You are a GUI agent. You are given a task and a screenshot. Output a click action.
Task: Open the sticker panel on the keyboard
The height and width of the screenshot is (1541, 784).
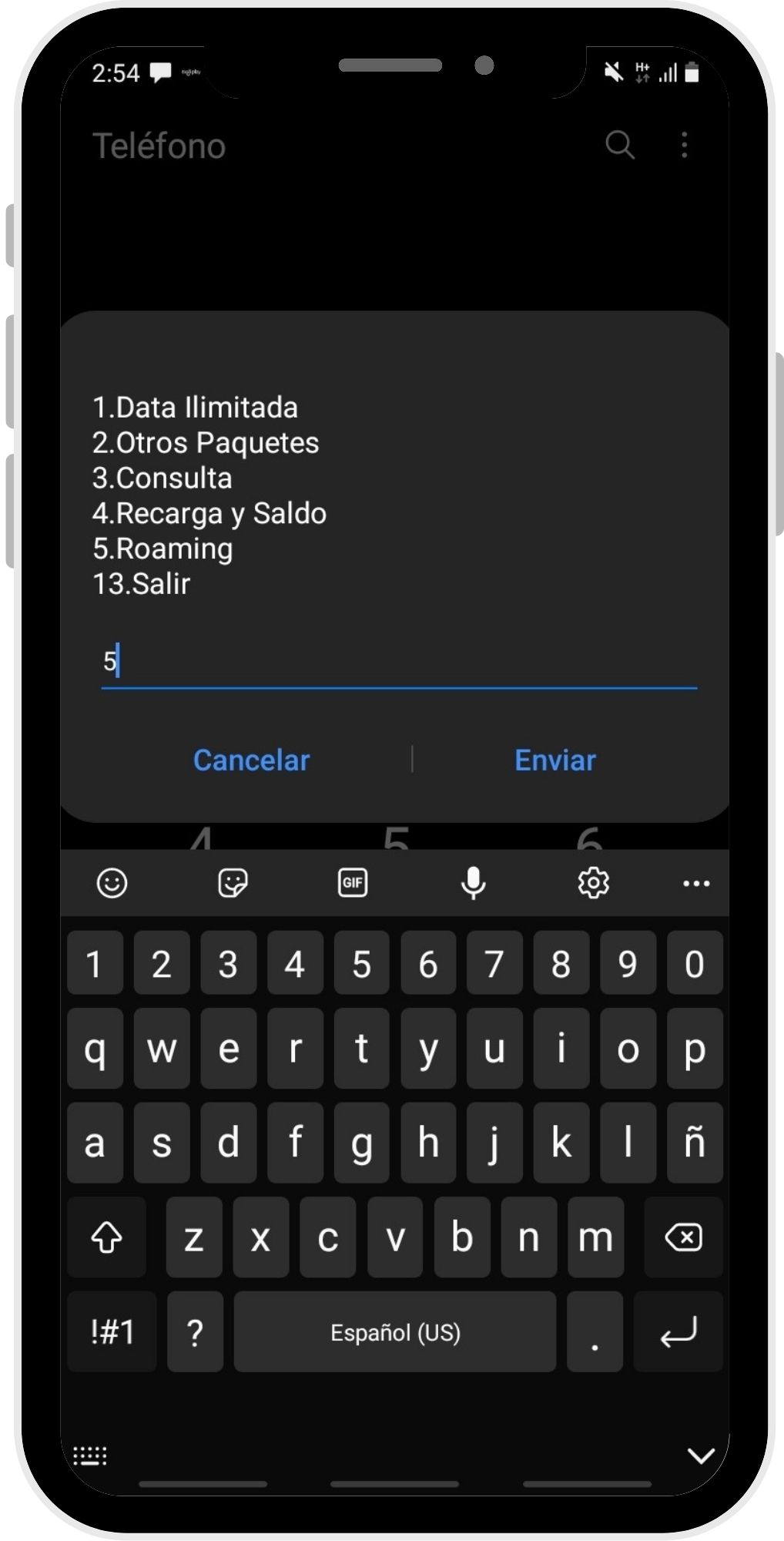coord(233,883)
